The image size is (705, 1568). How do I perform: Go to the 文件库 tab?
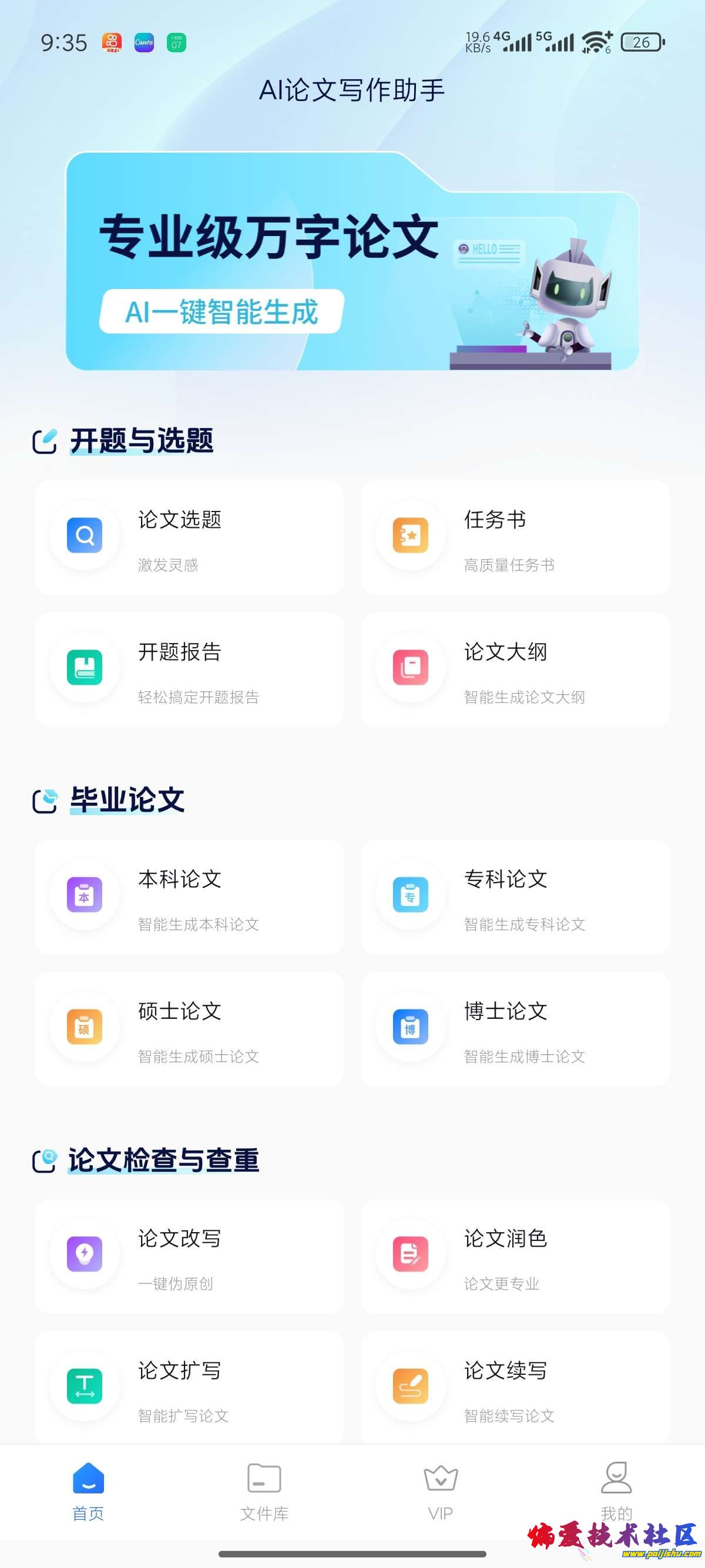coord(264,1491)
